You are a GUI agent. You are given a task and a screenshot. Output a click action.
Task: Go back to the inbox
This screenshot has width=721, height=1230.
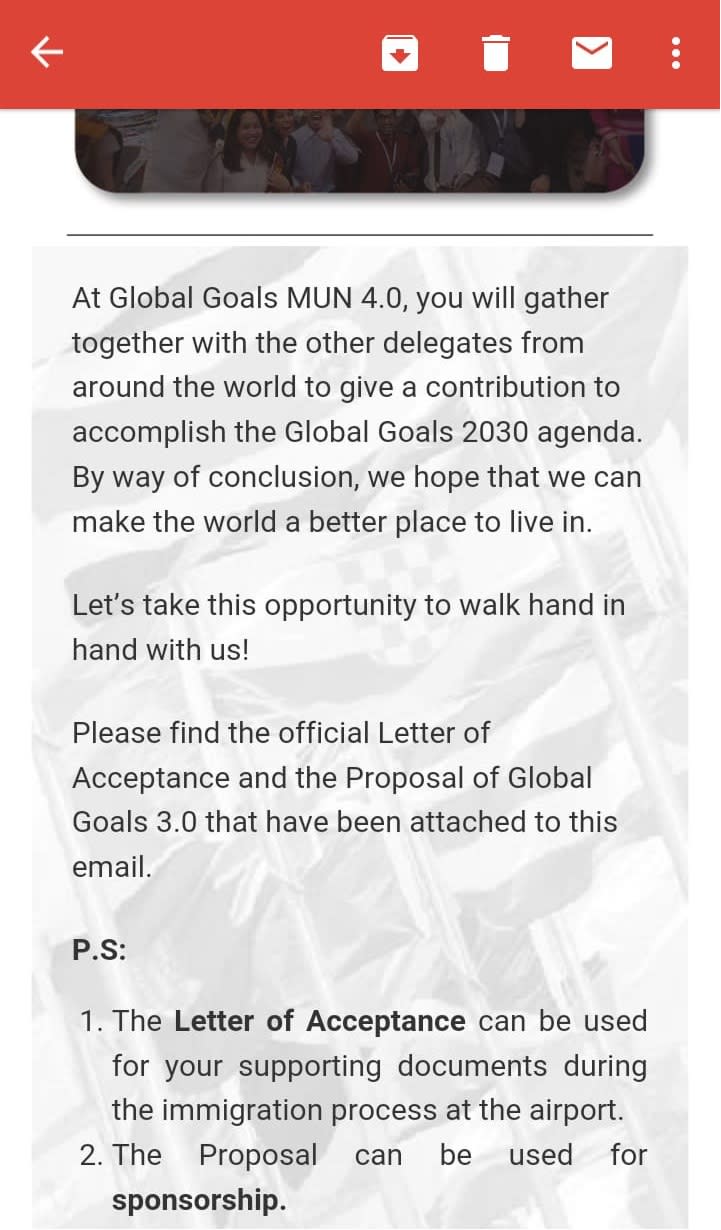(x=47, y=53)
